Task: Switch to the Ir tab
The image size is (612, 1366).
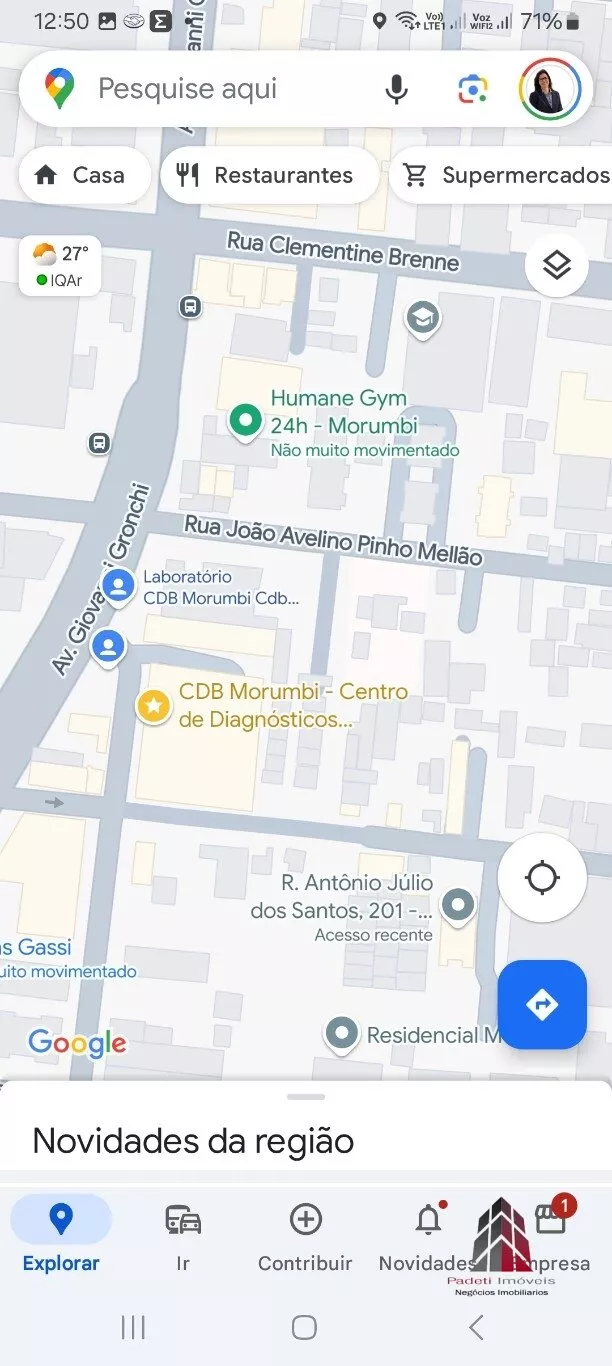Action: coord(183,1237)
